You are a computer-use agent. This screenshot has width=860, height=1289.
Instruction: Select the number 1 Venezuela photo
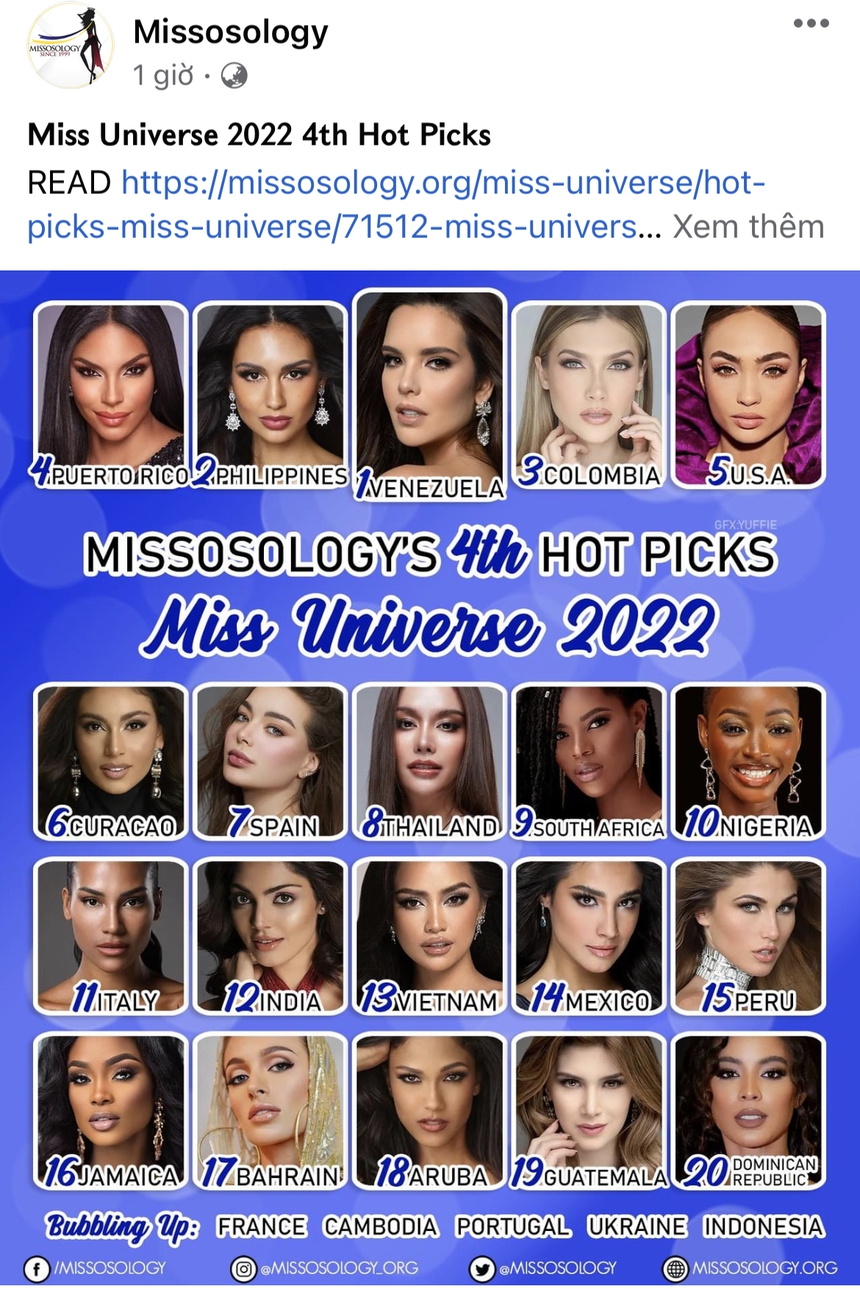pyautogui.click(x=428, y=390)
